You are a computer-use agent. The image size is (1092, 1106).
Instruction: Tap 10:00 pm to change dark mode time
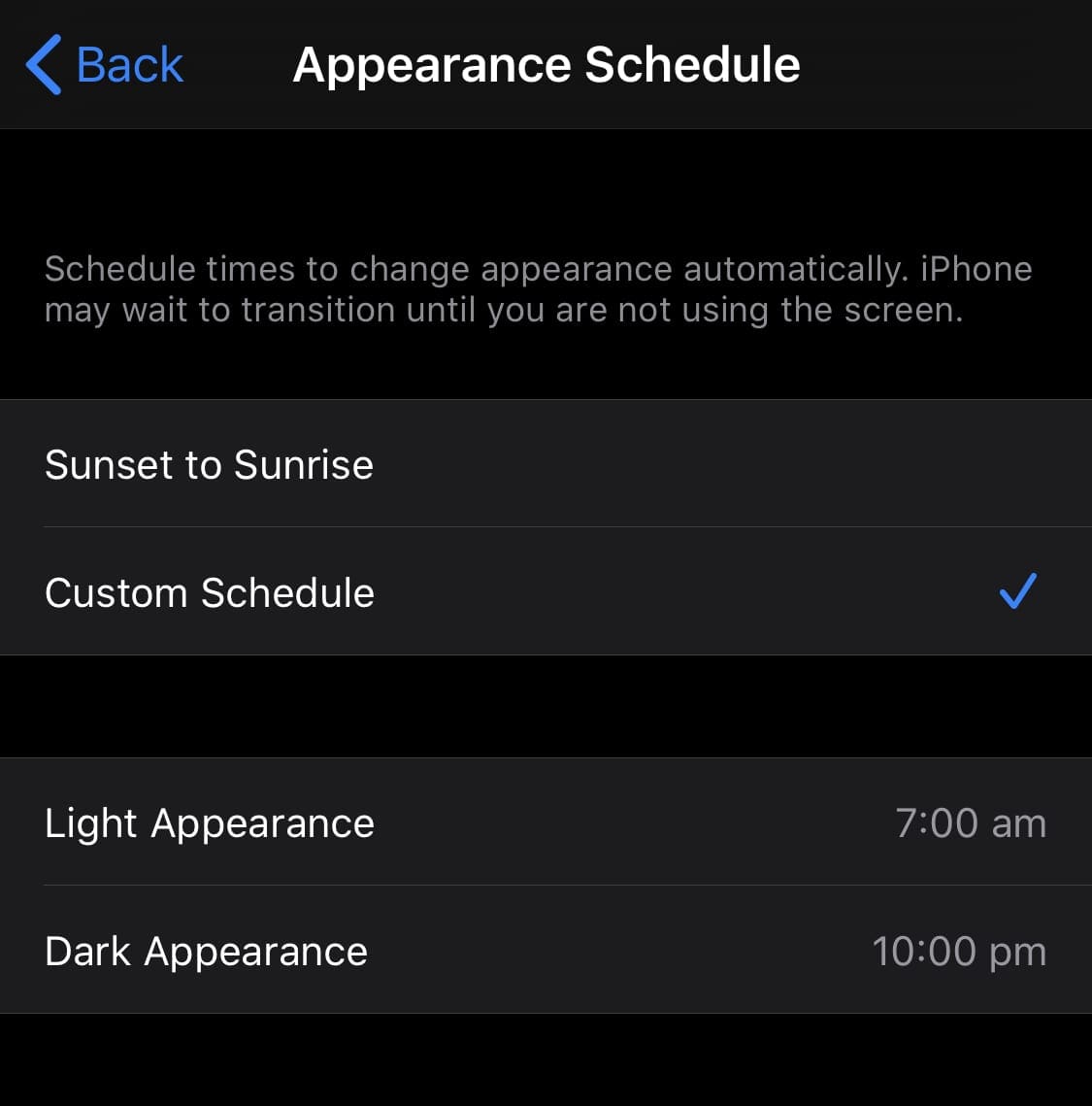point(960,951)
